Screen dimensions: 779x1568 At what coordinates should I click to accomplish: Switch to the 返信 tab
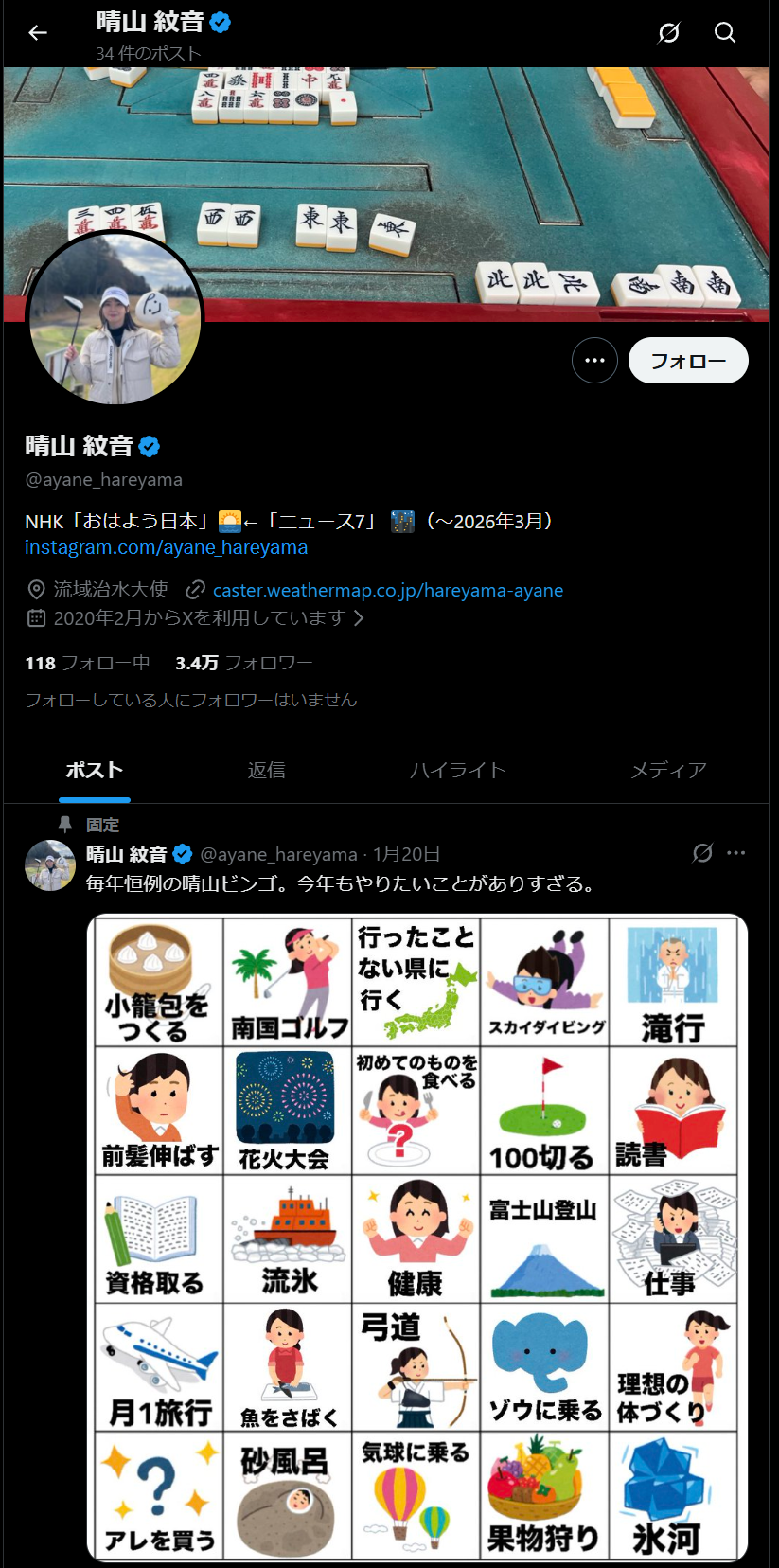point(266,770)
